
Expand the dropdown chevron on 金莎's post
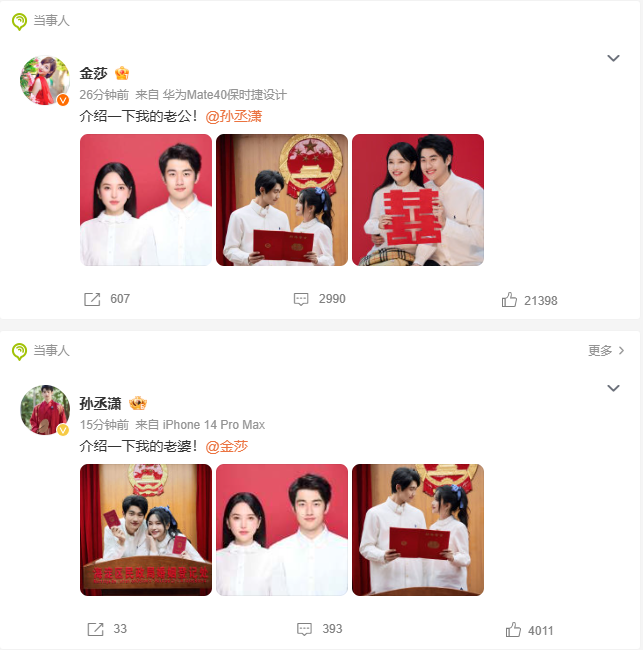click(614, 59)
